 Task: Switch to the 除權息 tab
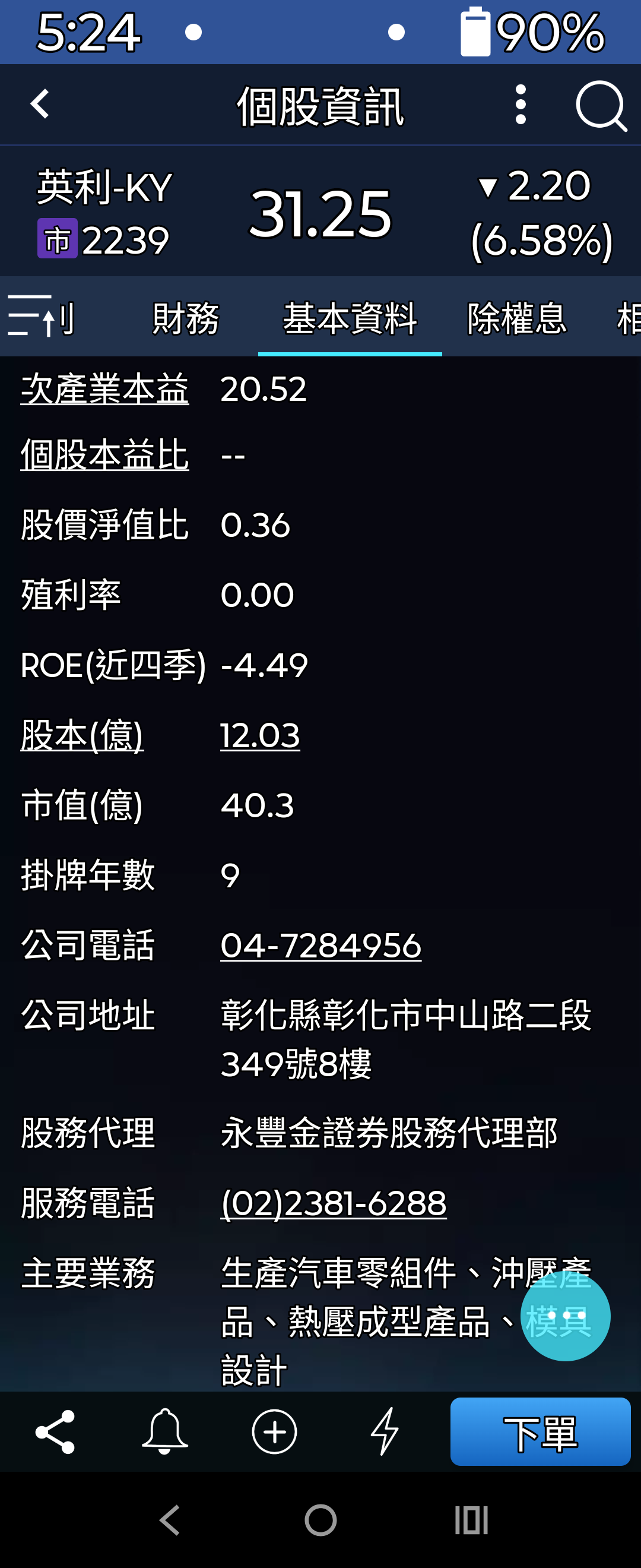(516, 318)
